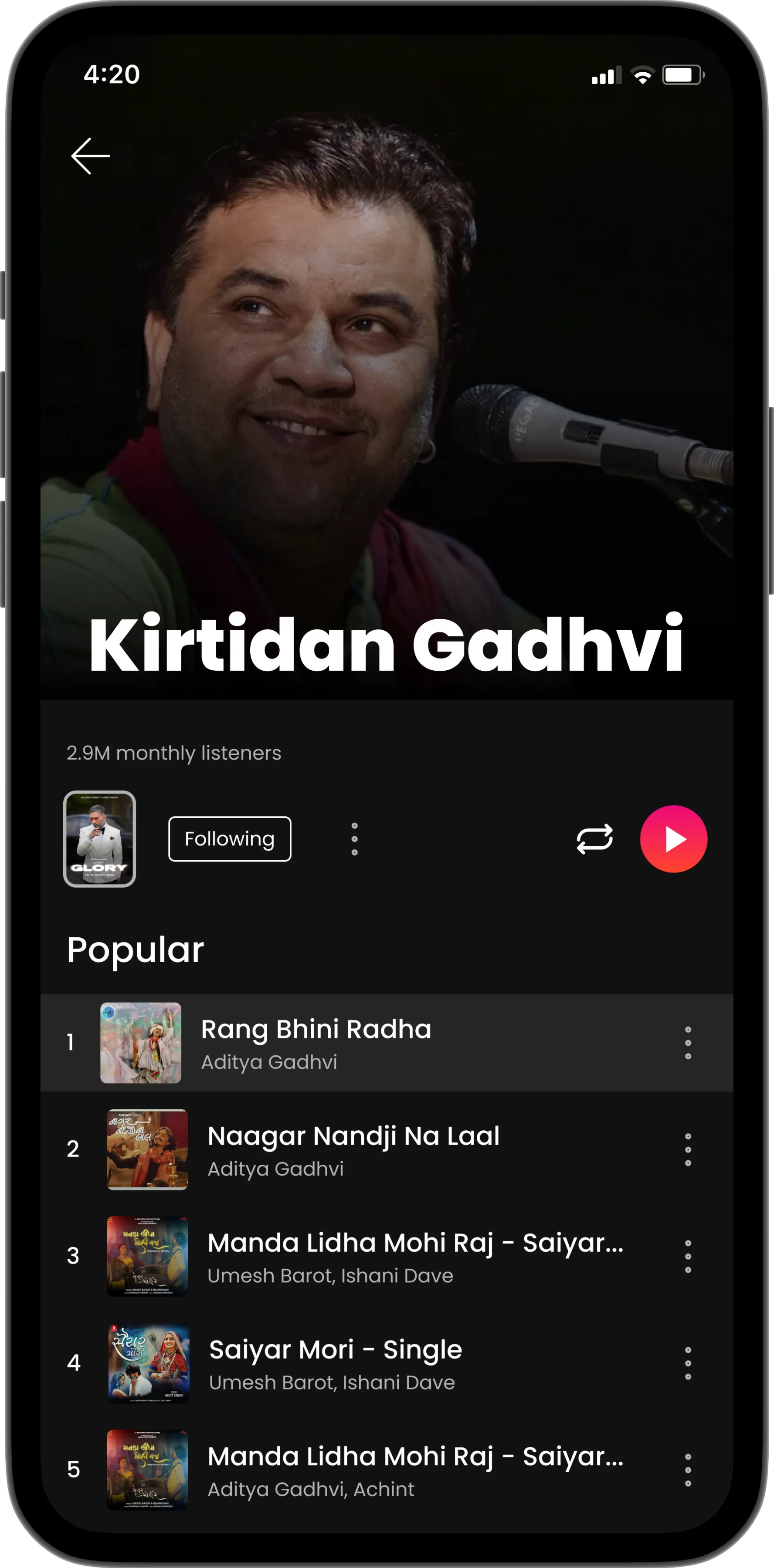Toggle the repeat icon

pos(594,839)
